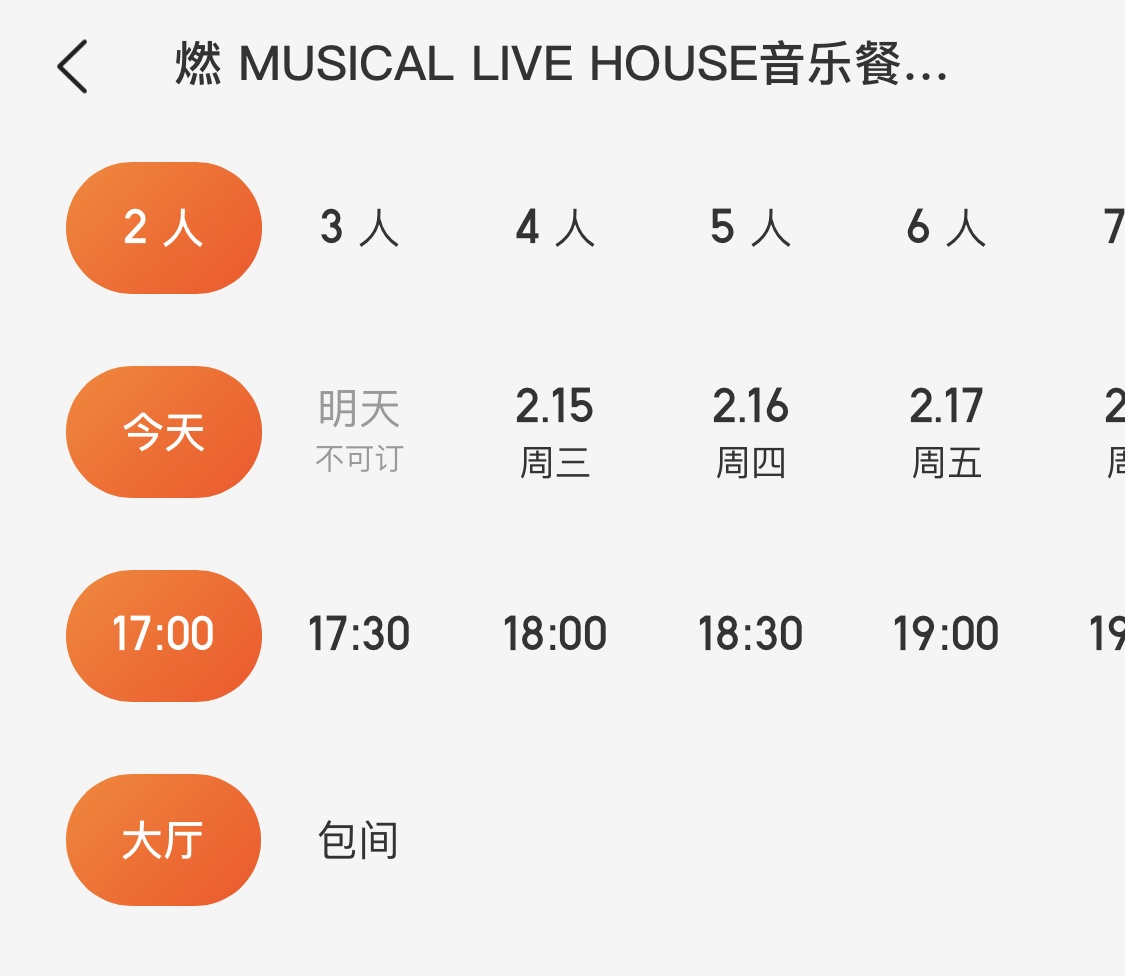1125x976 pixels.
Task: Set booking time to 18:30
Action: 750,635
